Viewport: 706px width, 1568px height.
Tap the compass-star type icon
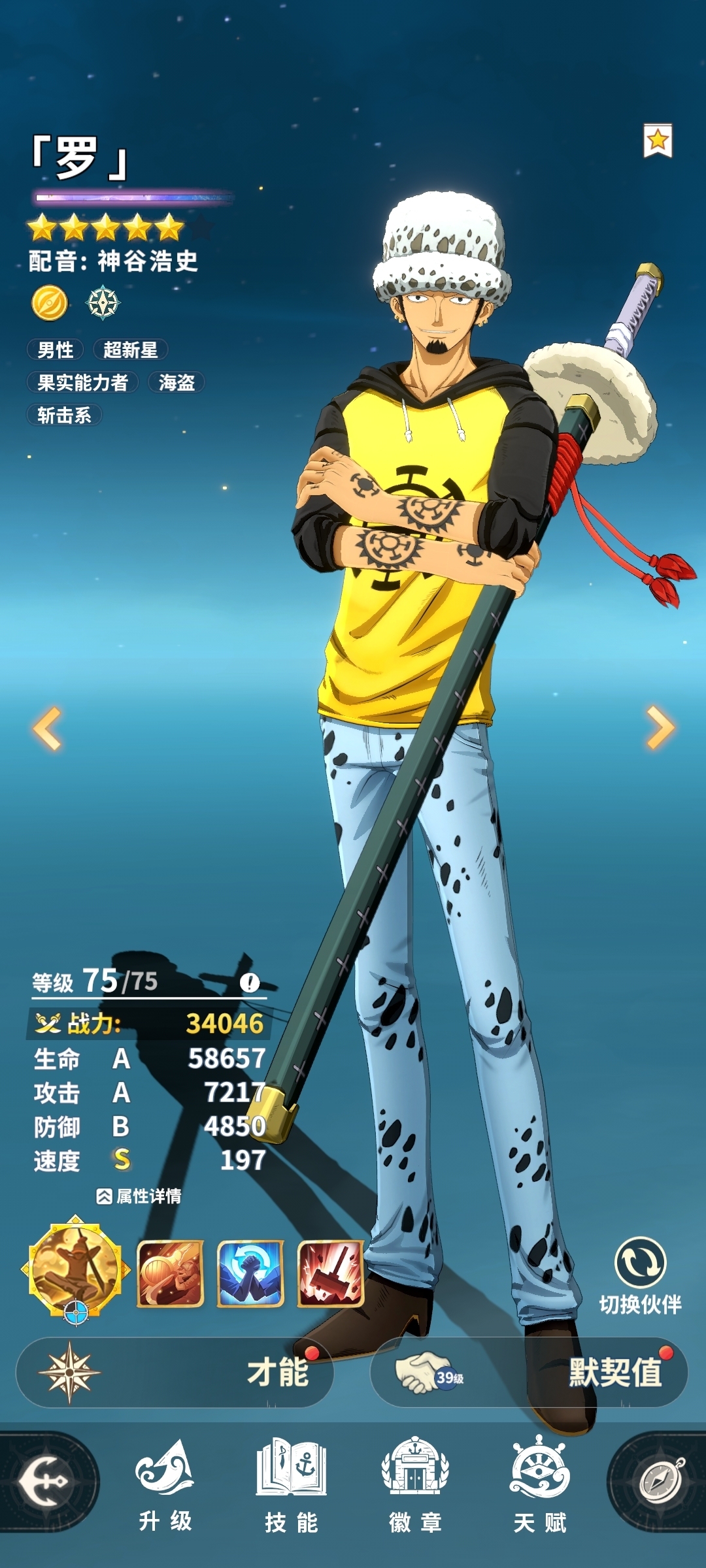(103, 303)
